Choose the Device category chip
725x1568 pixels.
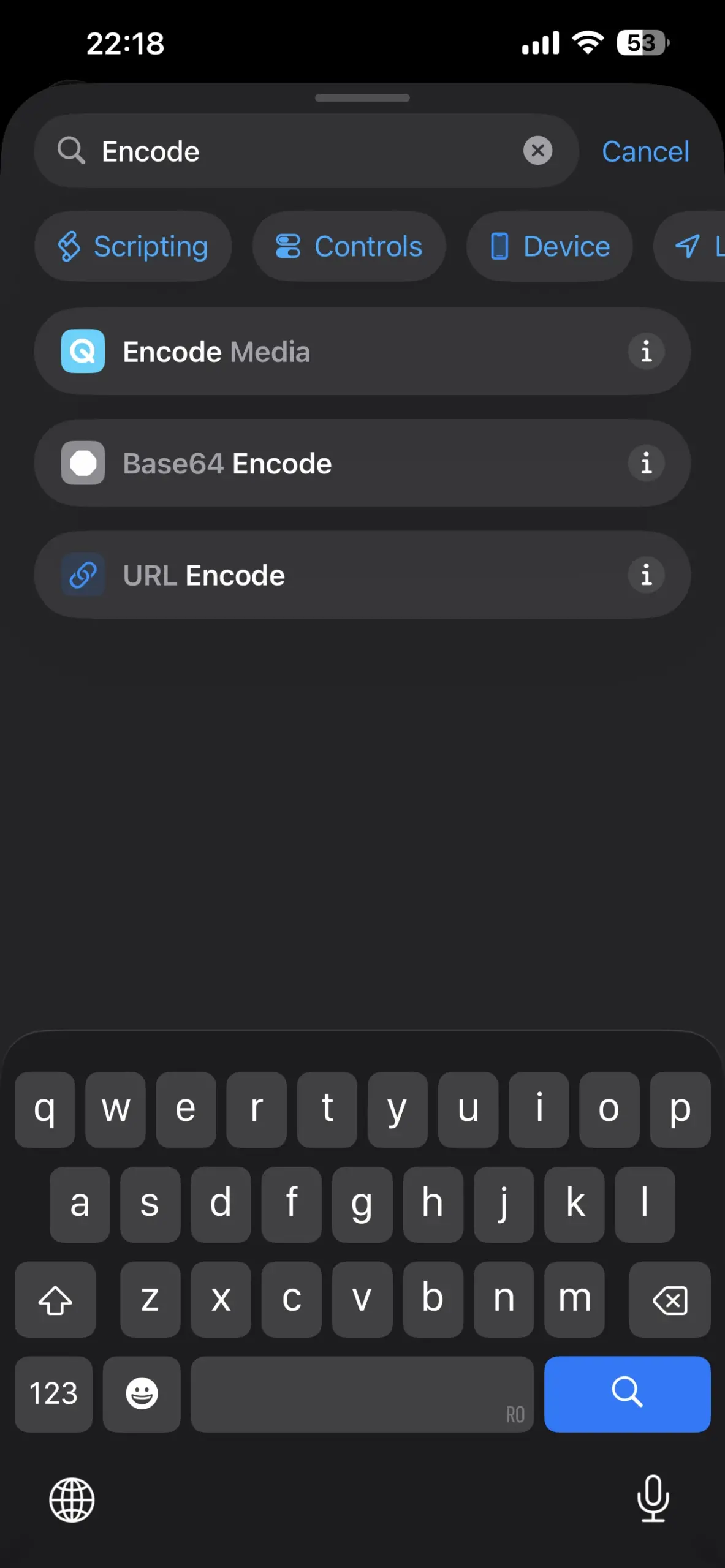[549, 246]
